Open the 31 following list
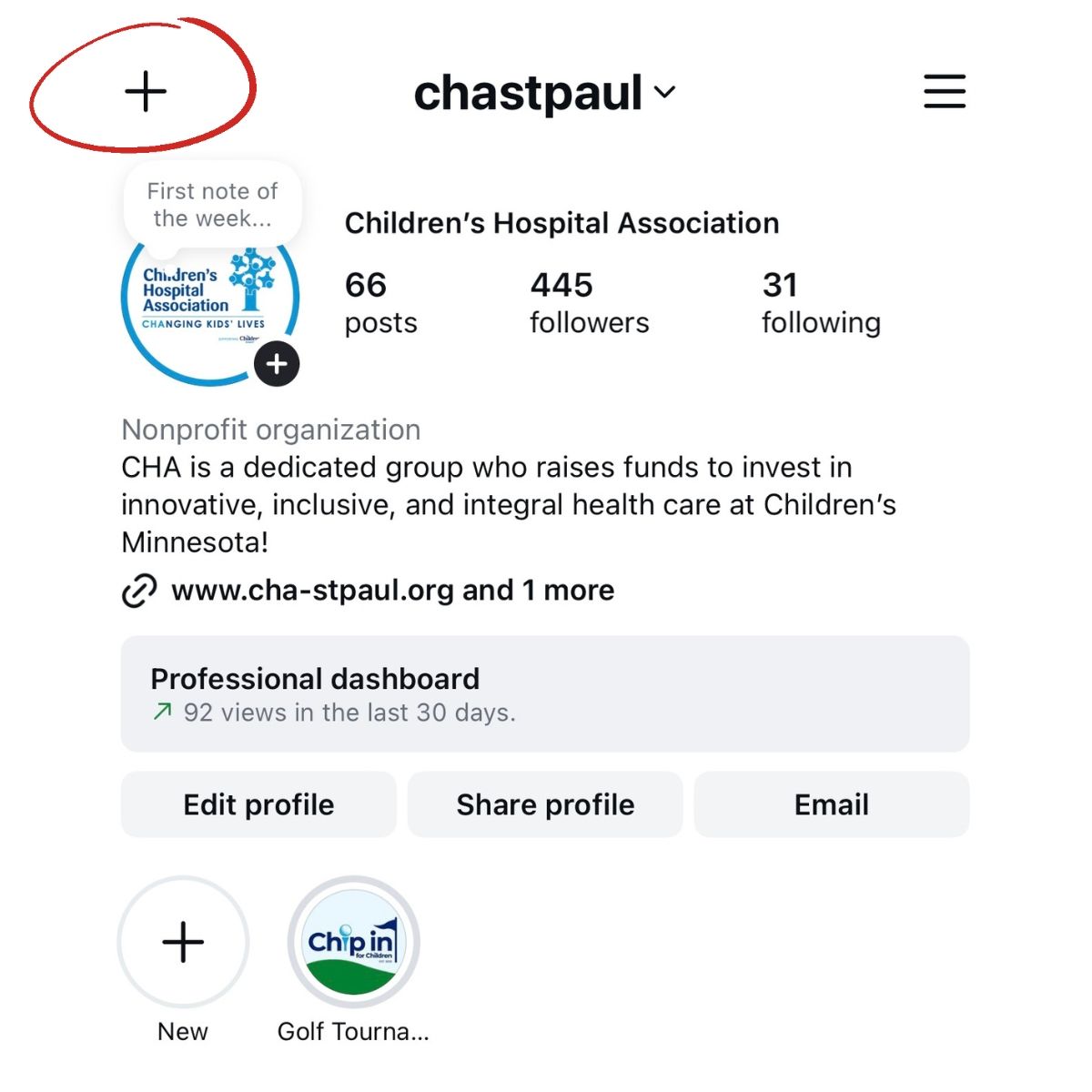This screenshot has width=1092, height=1092. click(821, 303)
